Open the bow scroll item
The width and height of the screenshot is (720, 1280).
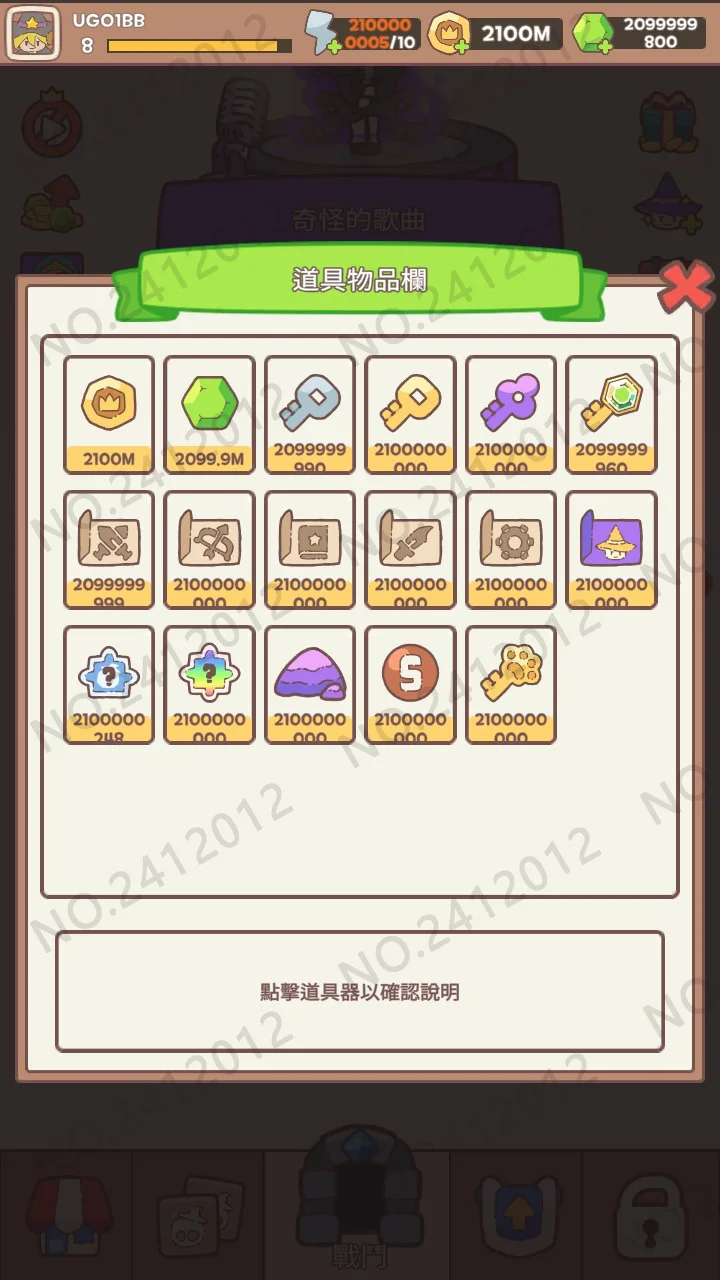tap(209, 549)
